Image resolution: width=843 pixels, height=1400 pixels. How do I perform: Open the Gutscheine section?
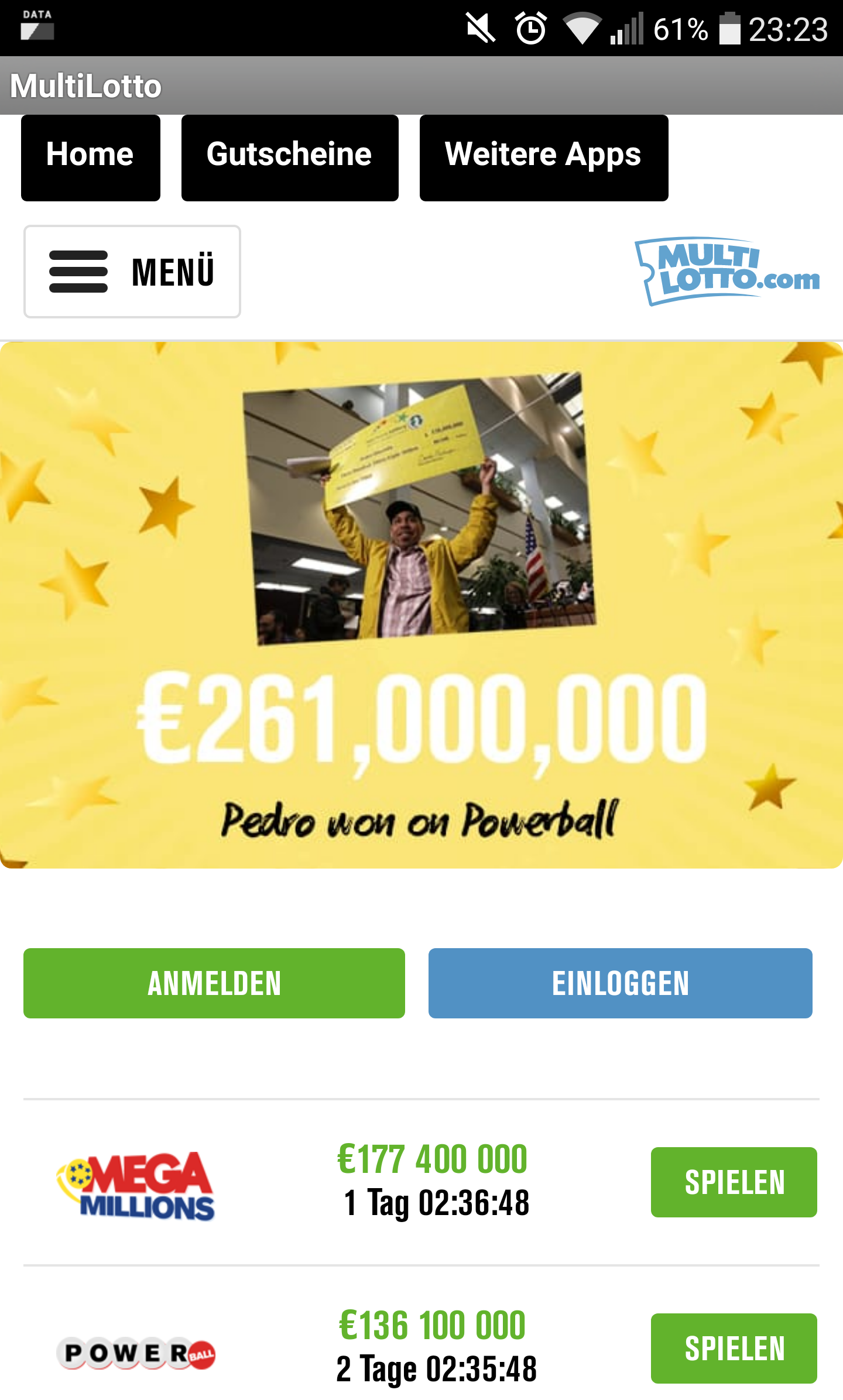[x=290, y=158]
